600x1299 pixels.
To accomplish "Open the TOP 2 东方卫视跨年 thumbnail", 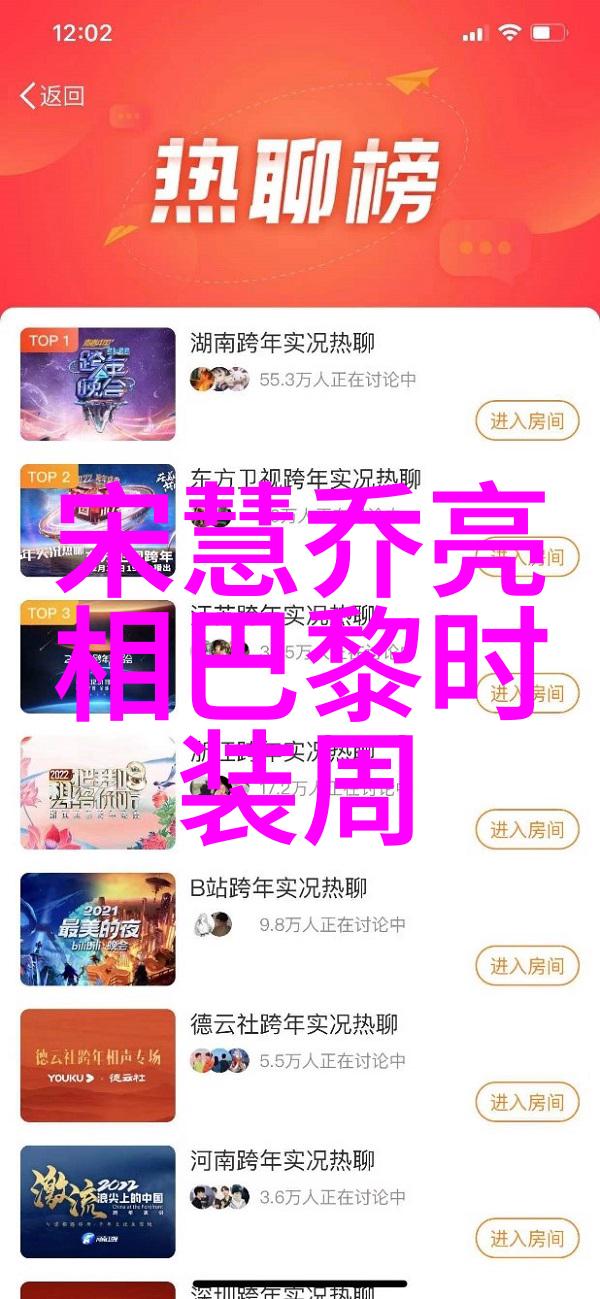I will coord(98,520).
